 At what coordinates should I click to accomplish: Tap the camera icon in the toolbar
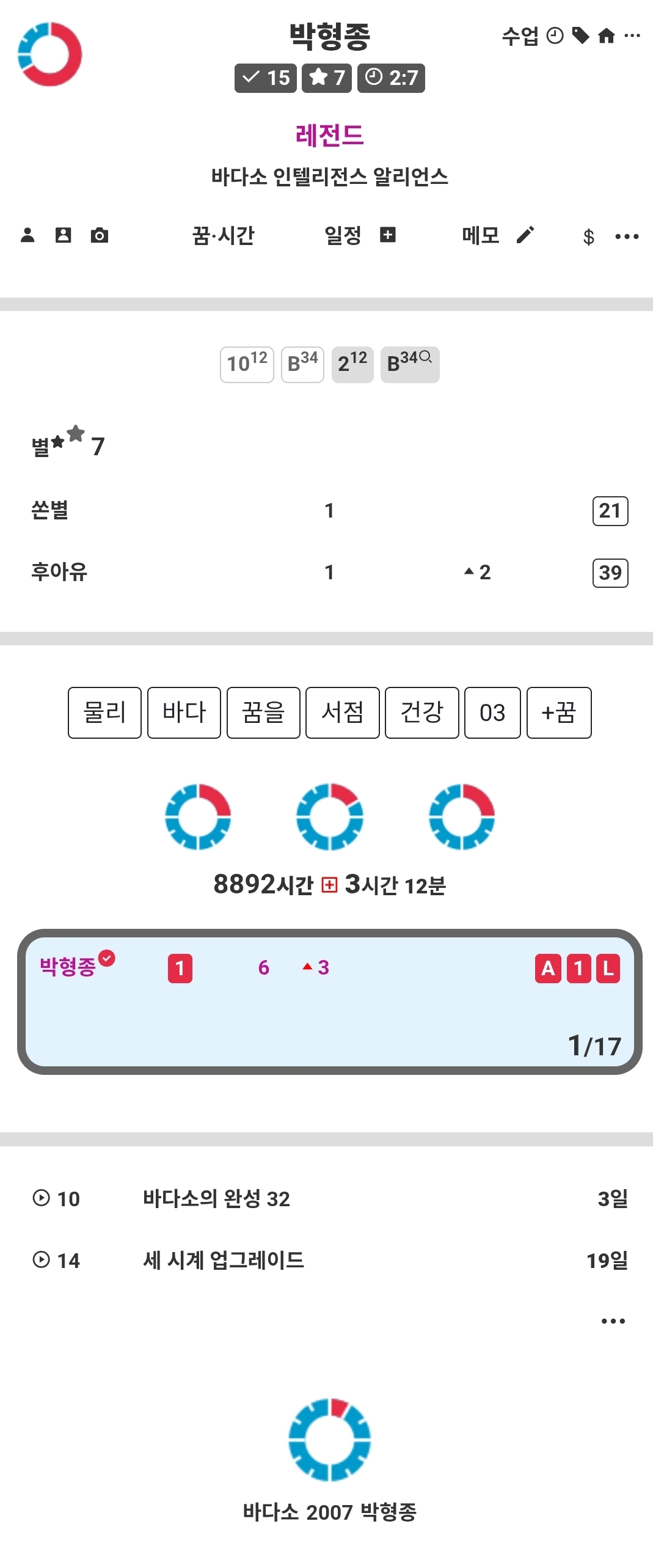pyautogui.click(x=100, y=235)
